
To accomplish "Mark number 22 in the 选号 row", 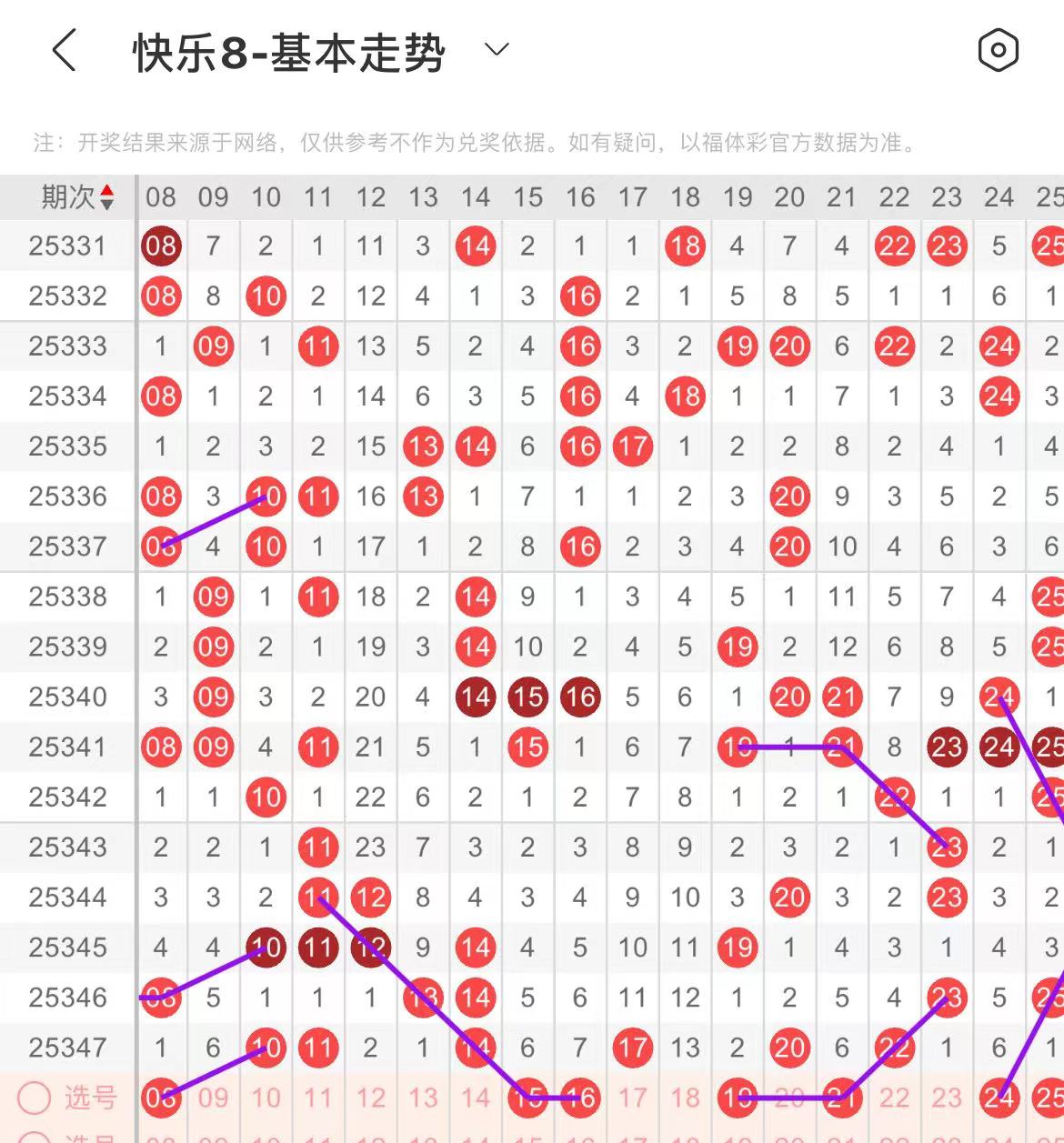I will [894, 1098].
